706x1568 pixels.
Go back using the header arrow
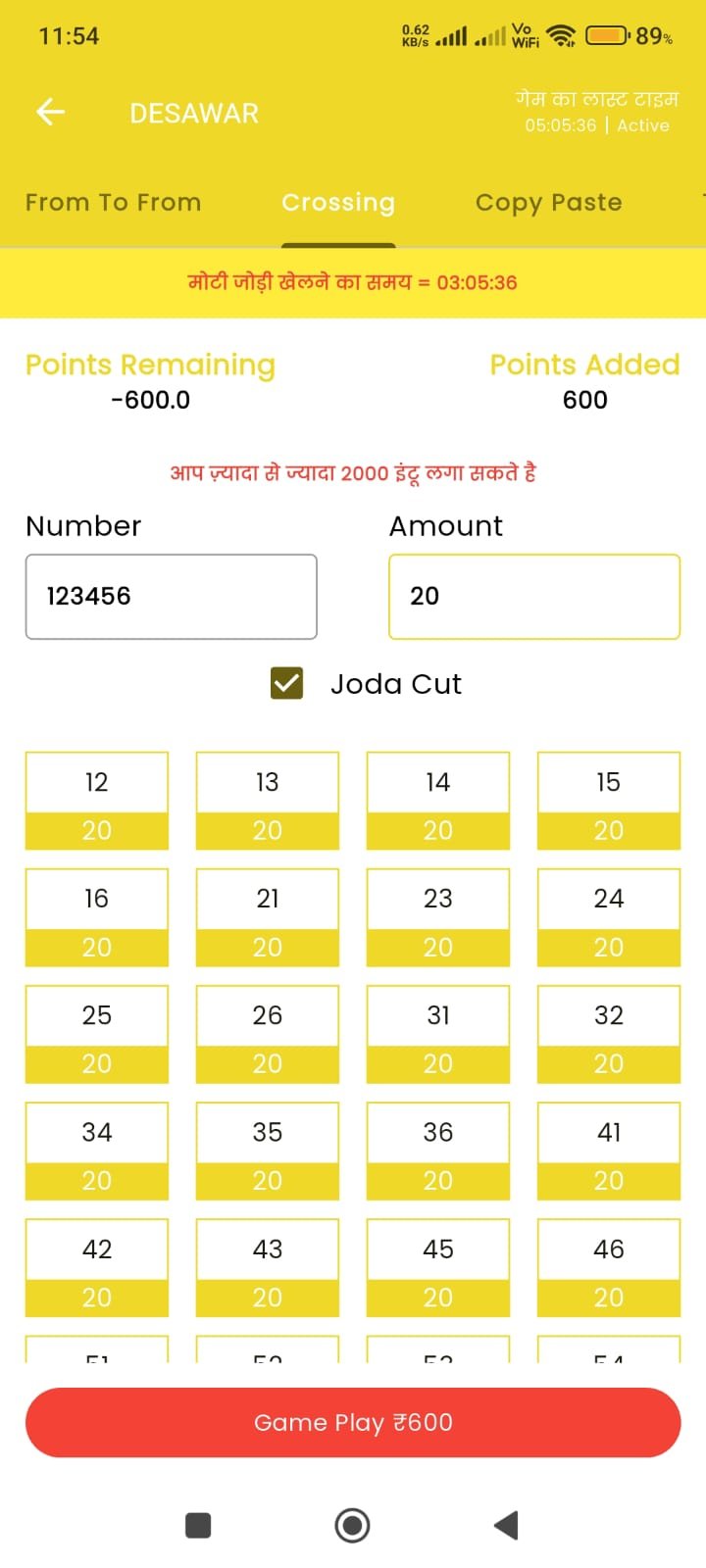[x=51, y=113]
